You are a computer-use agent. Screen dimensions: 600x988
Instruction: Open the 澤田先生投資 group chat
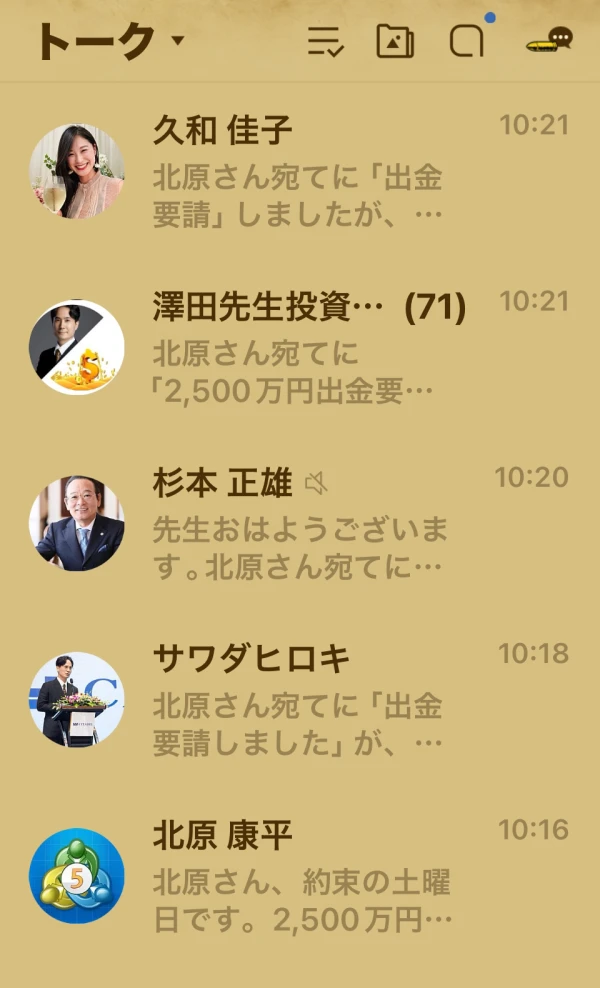coord(300,347)
